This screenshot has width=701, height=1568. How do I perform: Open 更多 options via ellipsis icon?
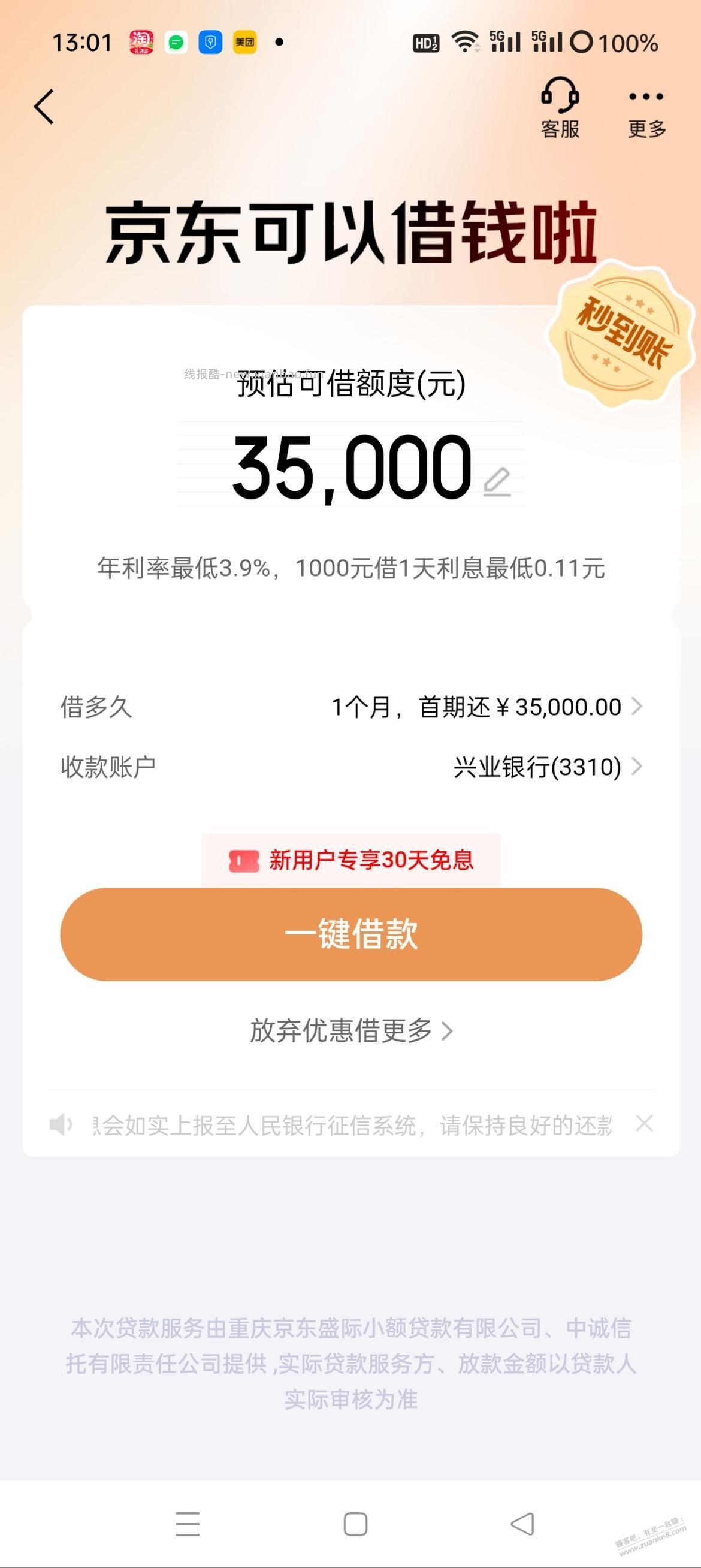[x=646, y=110]
